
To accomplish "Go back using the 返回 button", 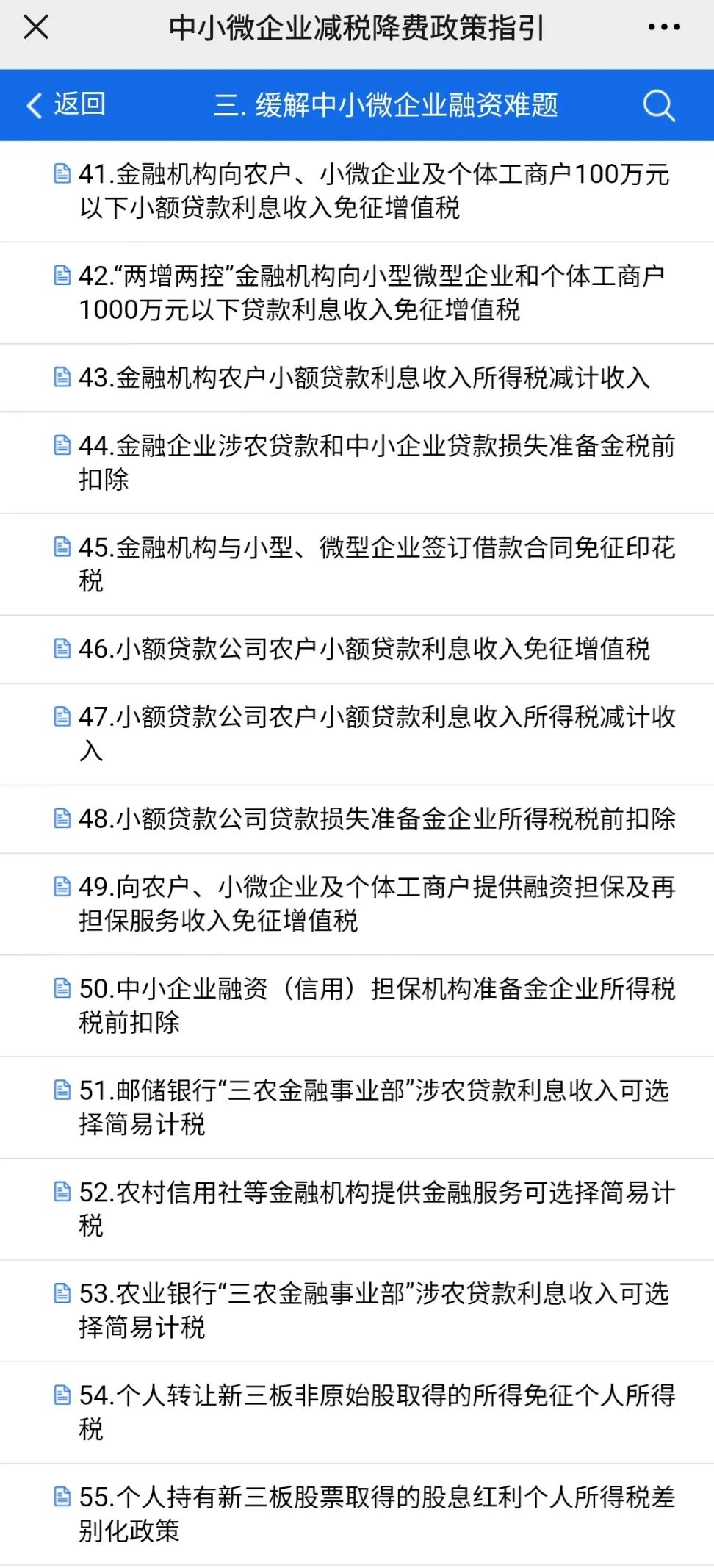I will tap(66, 104).
